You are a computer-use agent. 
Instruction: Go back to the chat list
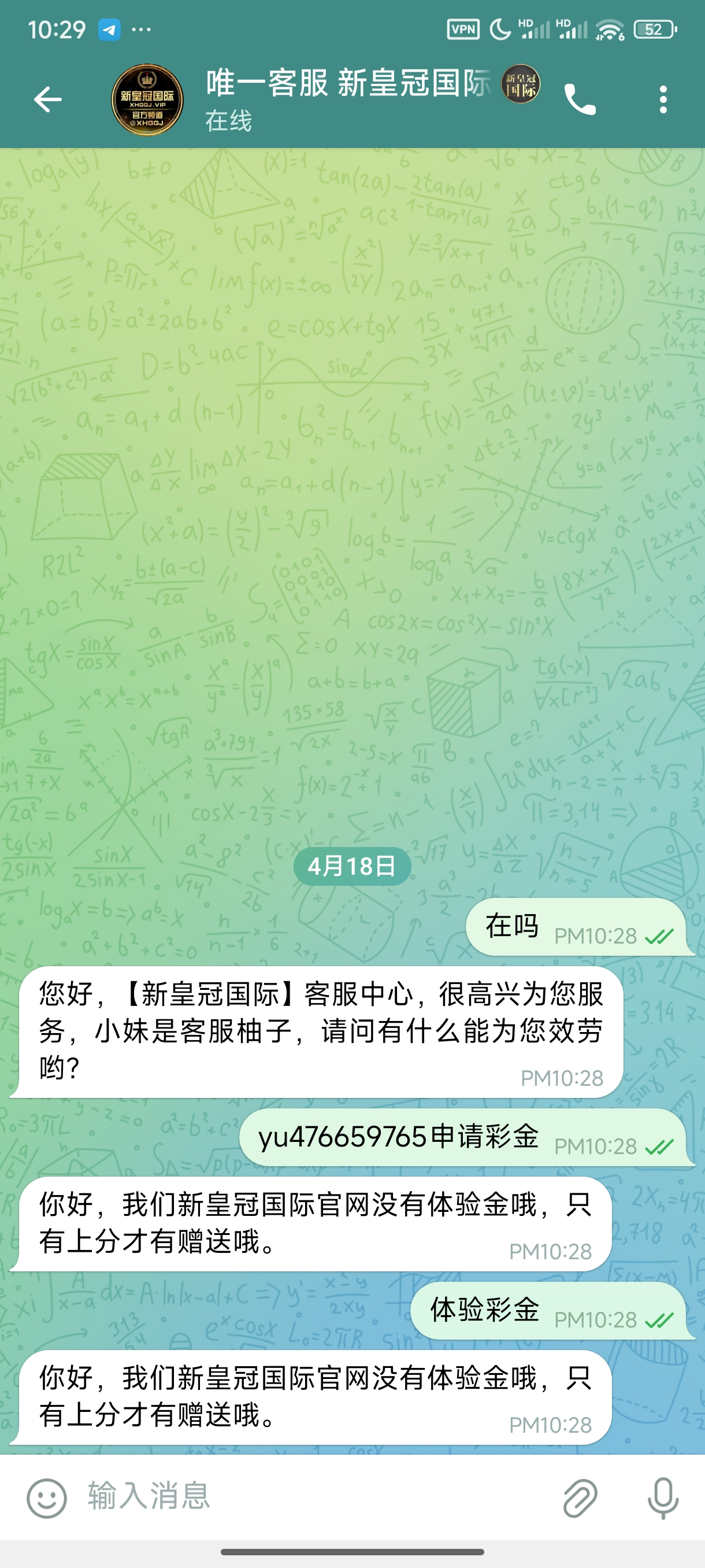pyautogui.click(x=47, y=100)
